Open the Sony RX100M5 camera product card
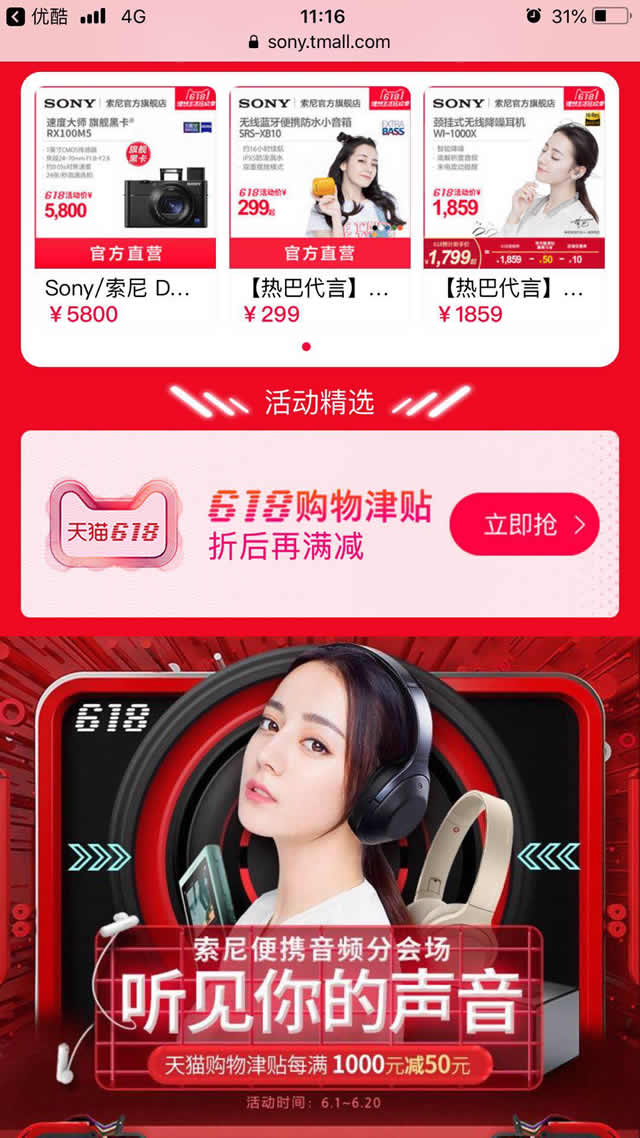This screenshot has height=1138, width=640. click(125, 206)
